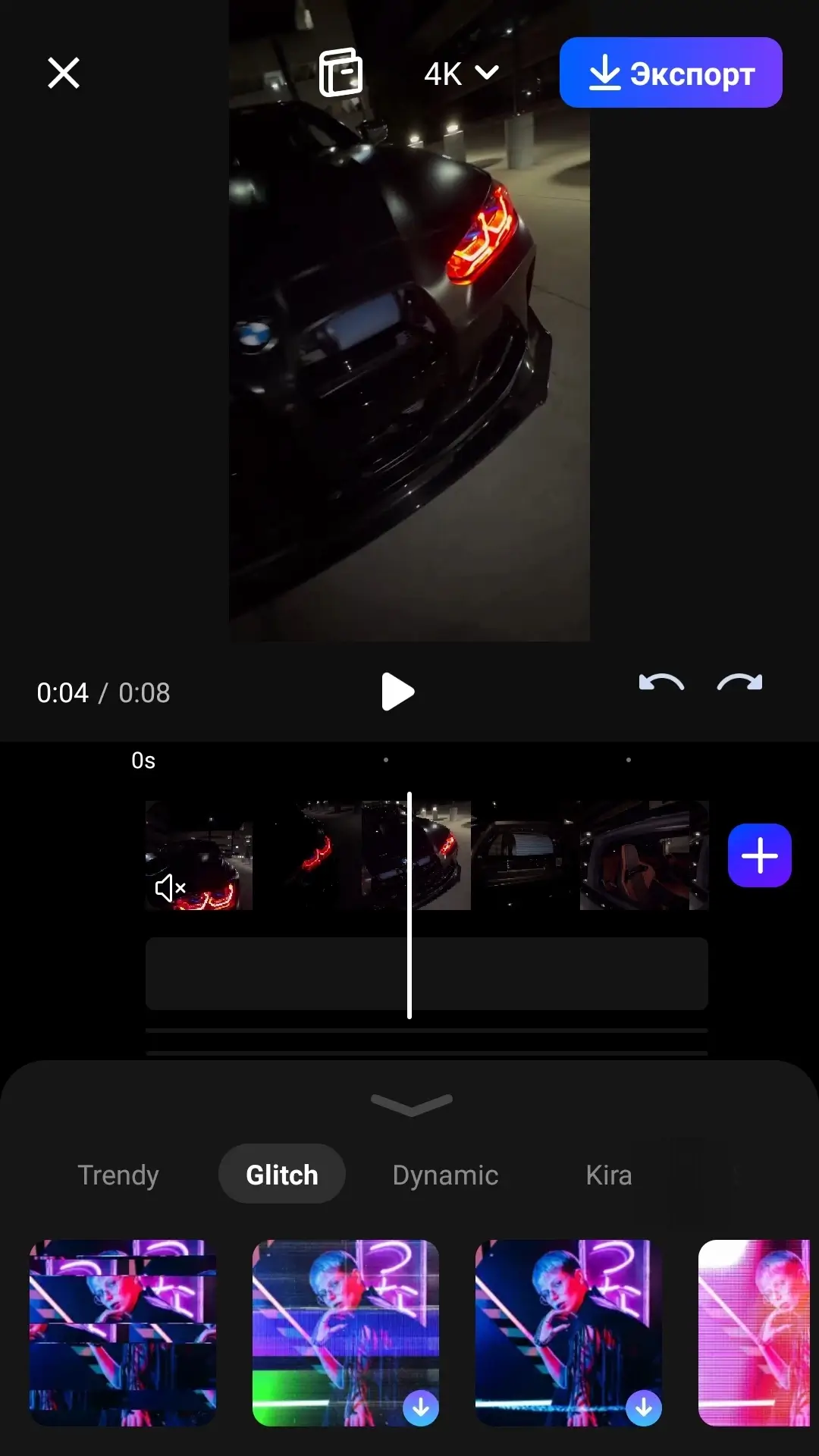Open the 4K resolution dropdown
This screenshot has height=1456, width=819.
(x=460, y=74)
